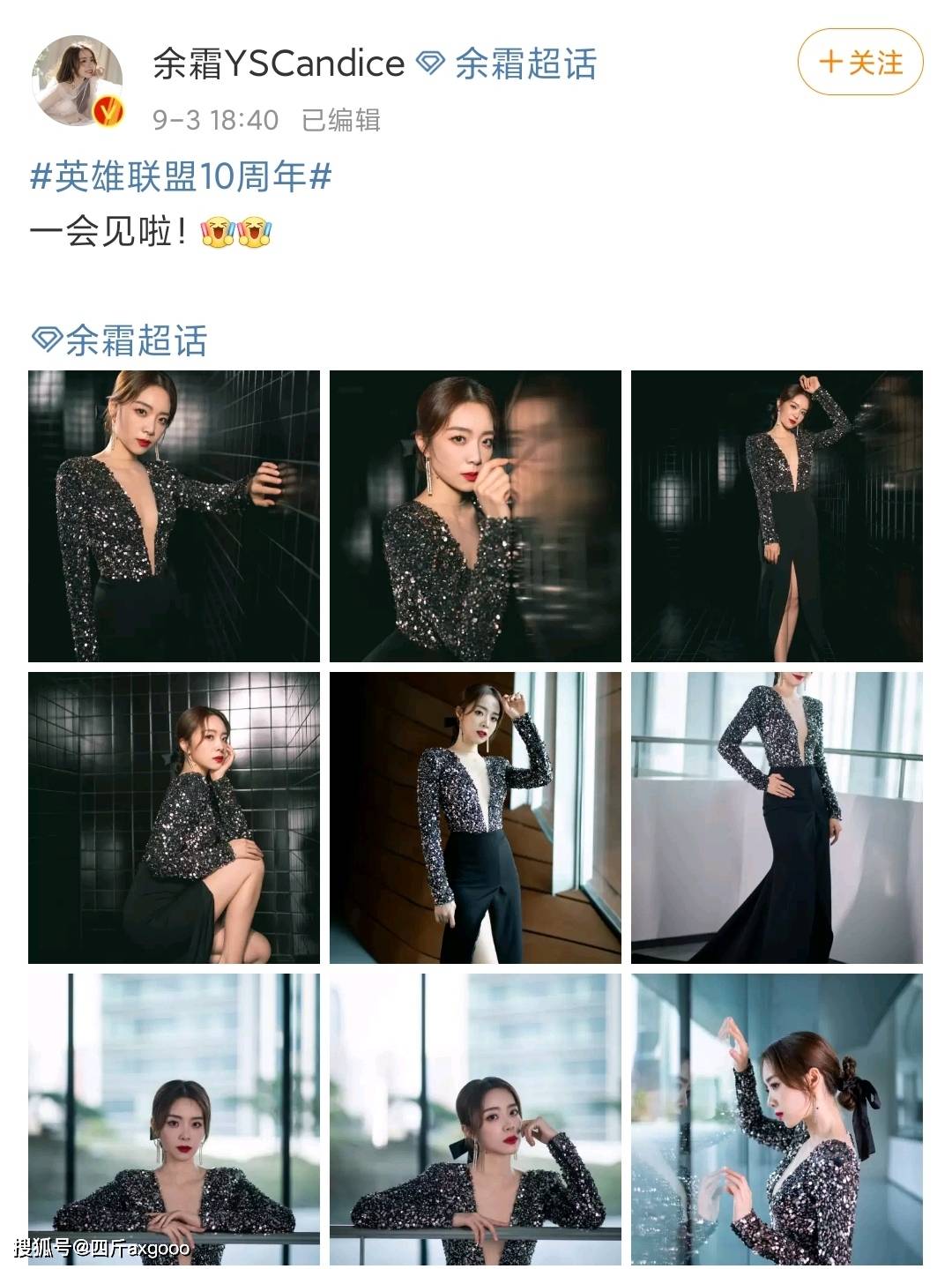Viewport: 952px width, 1269px height.
Task: View the crouching pose photo
Action: [174, 817]
